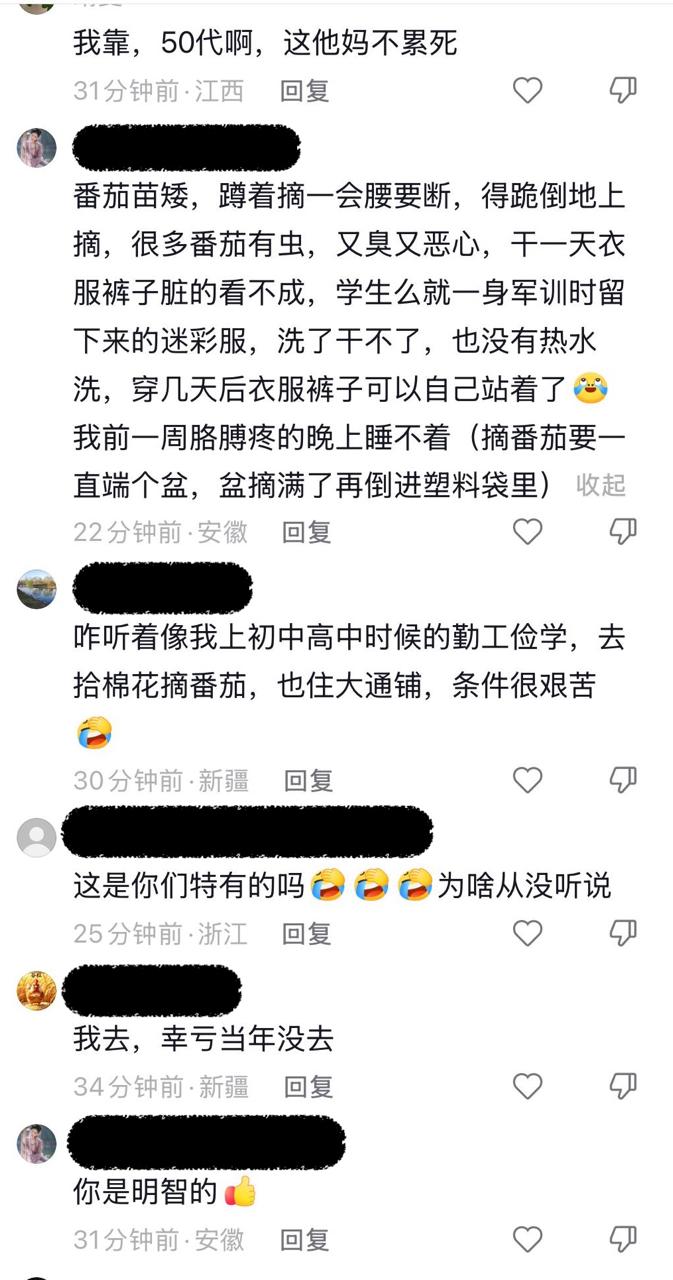Reply to the 34分钟前 新疆 comment
The image size is (673, 1280).
pyautogui.click(x=309, y=1087)
